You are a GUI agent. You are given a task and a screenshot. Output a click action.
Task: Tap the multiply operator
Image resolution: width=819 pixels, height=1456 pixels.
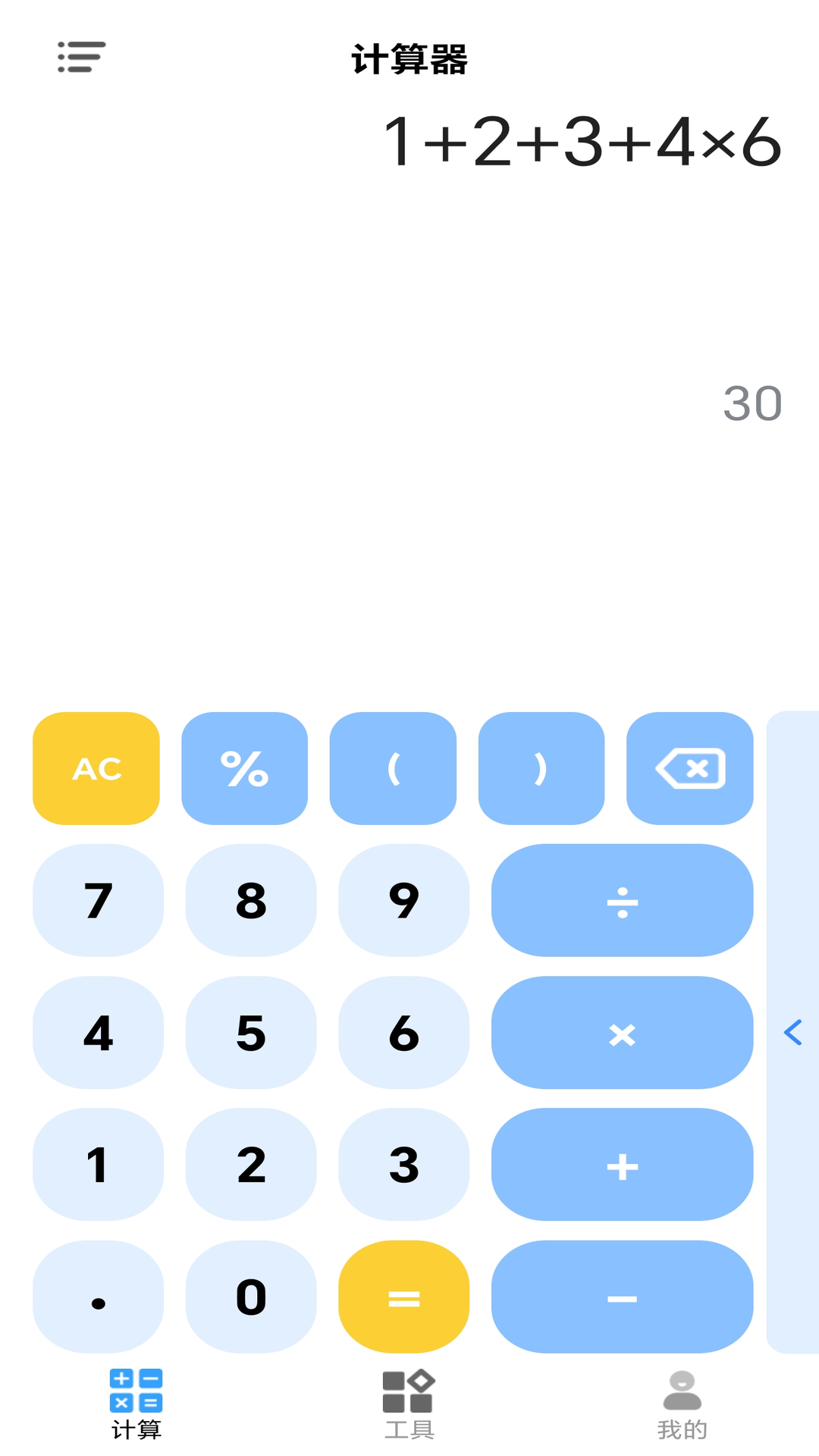tap(622, 1032)
